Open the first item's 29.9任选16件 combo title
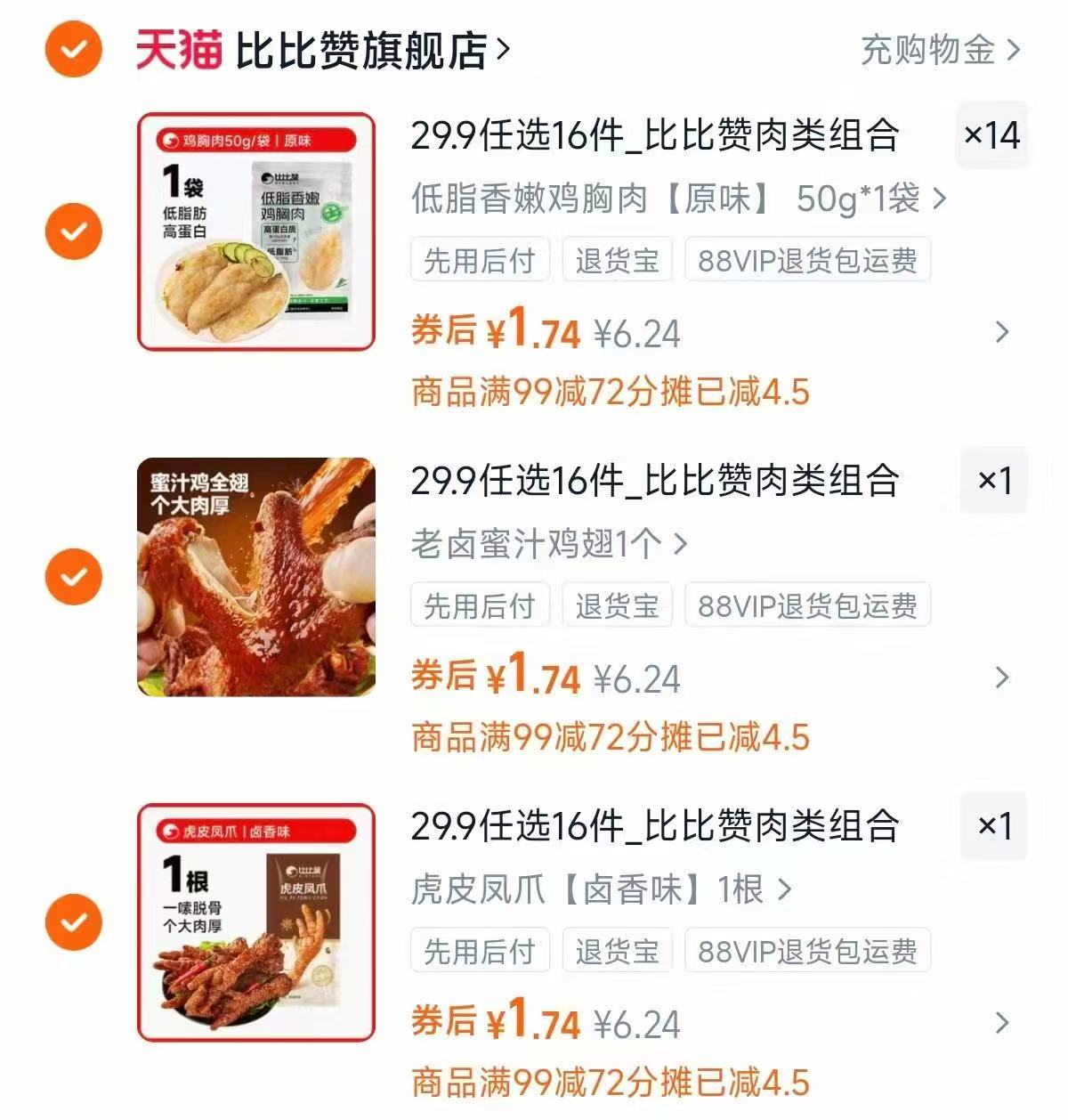 tap(657, 136)
